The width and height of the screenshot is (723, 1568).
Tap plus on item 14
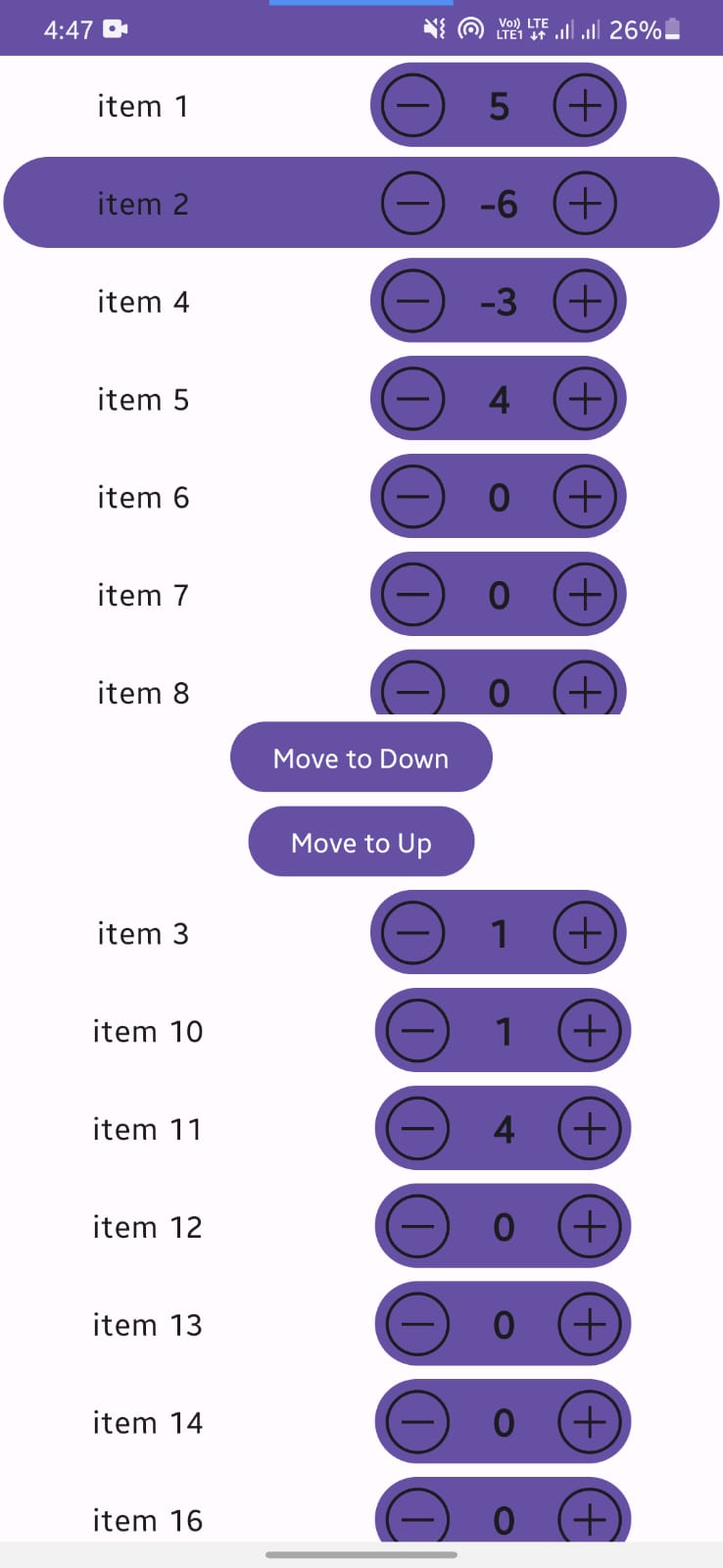click(590, 1423)
